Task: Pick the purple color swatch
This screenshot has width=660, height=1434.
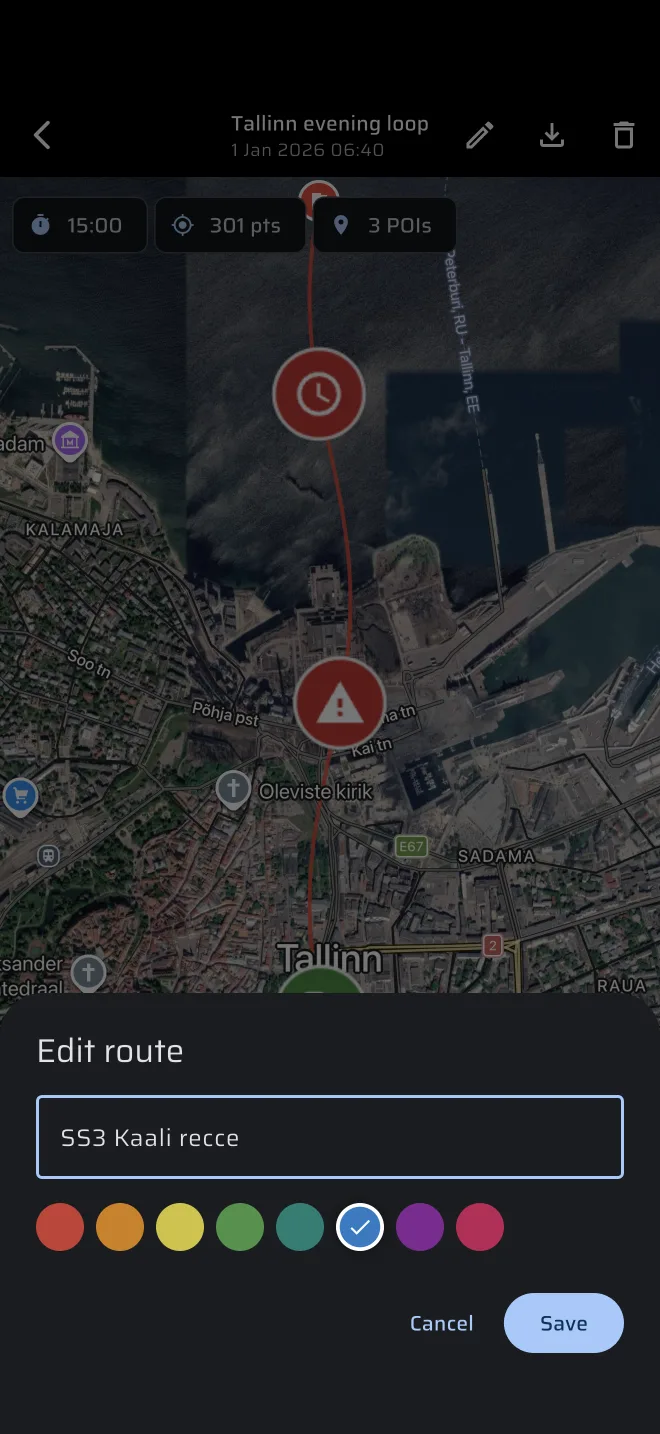Action: (x=420, y=1227)
